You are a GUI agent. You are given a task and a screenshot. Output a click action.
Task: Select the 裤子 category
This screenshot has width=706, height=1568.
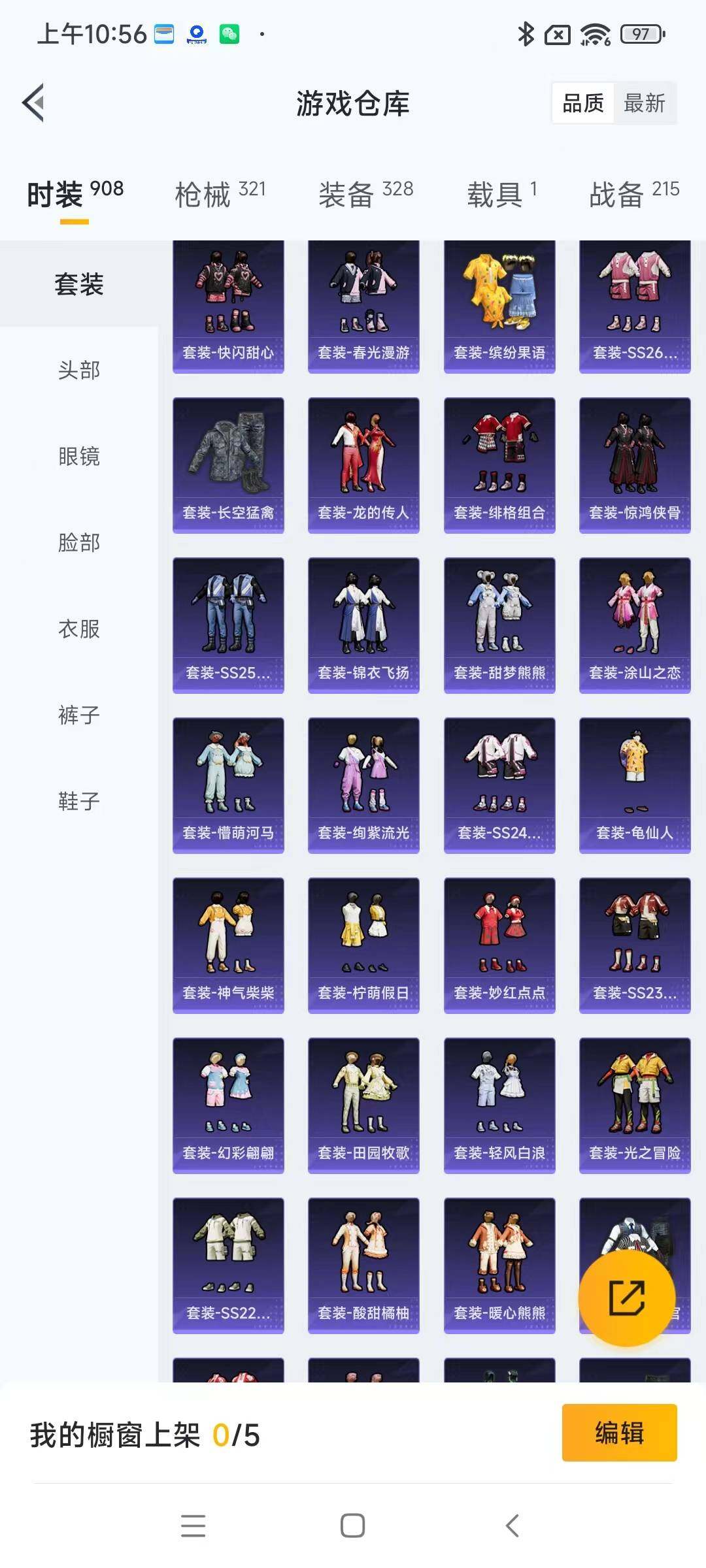(79, 715)
